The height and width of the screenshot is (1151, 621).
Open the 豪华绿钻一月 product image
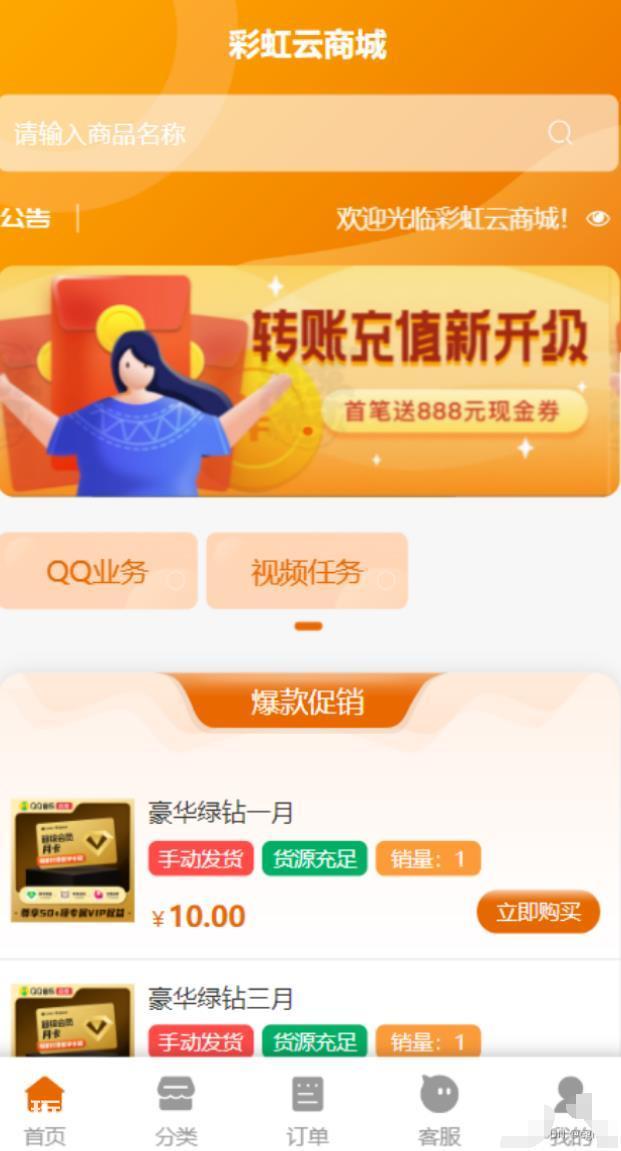point(73,860)
